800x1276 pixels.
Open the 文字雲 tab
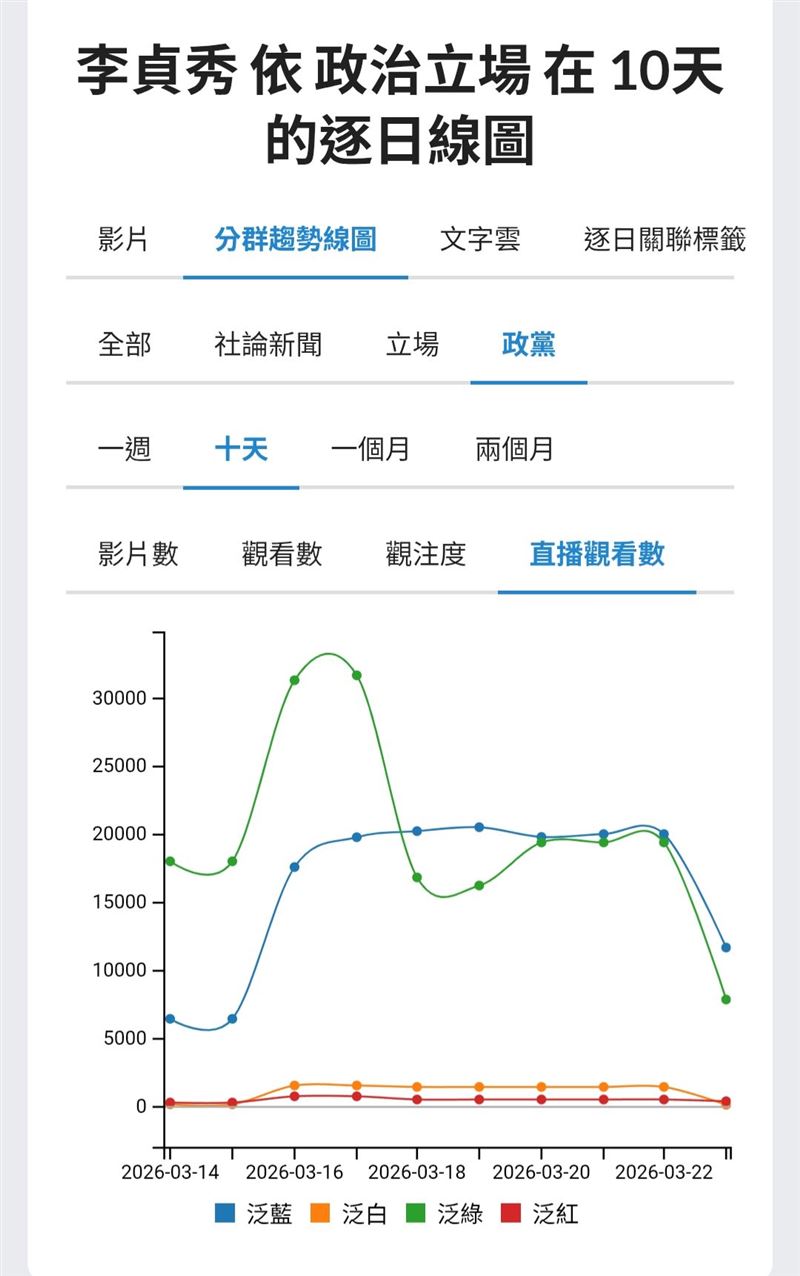click(480, 240)
